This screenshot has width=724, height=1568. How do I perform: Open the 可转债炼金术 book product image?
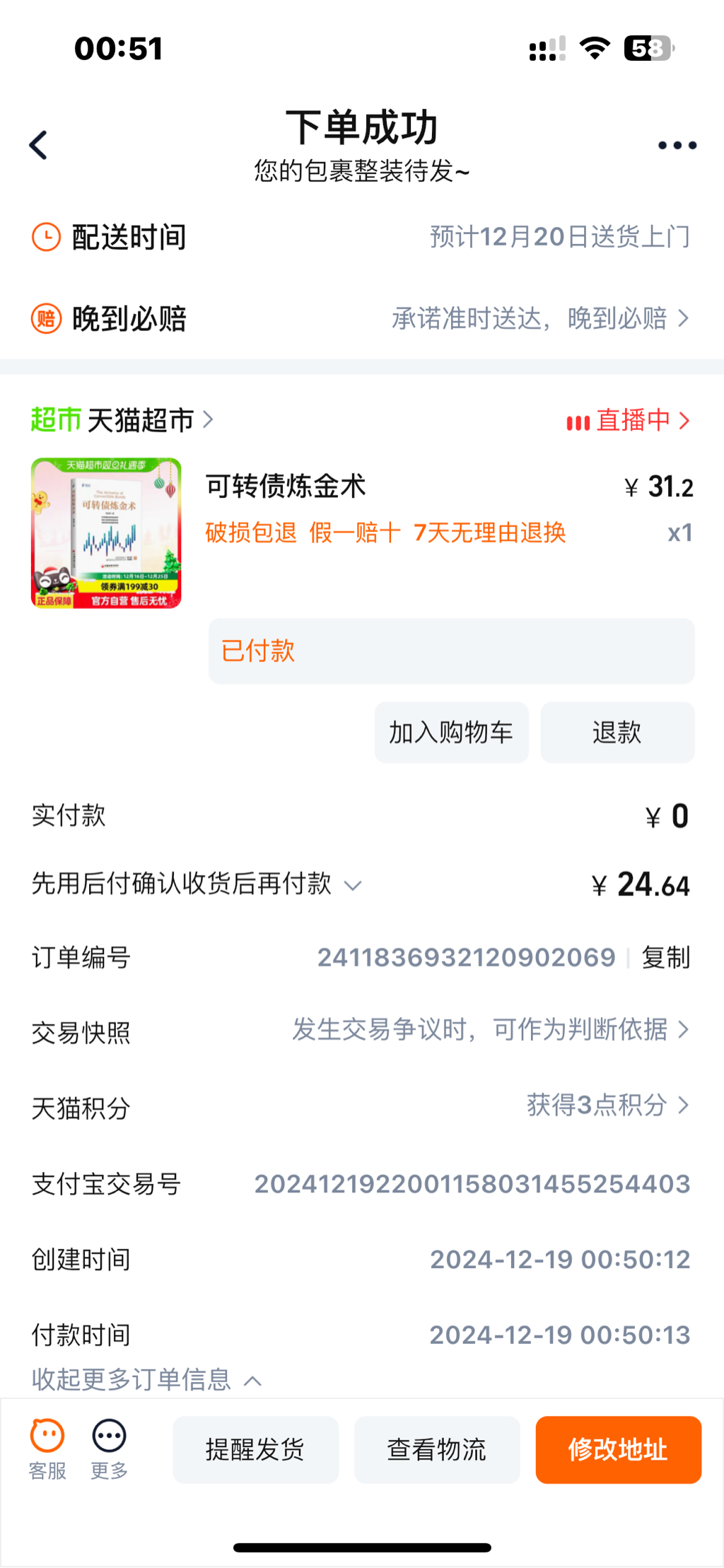tap(106, 533)
